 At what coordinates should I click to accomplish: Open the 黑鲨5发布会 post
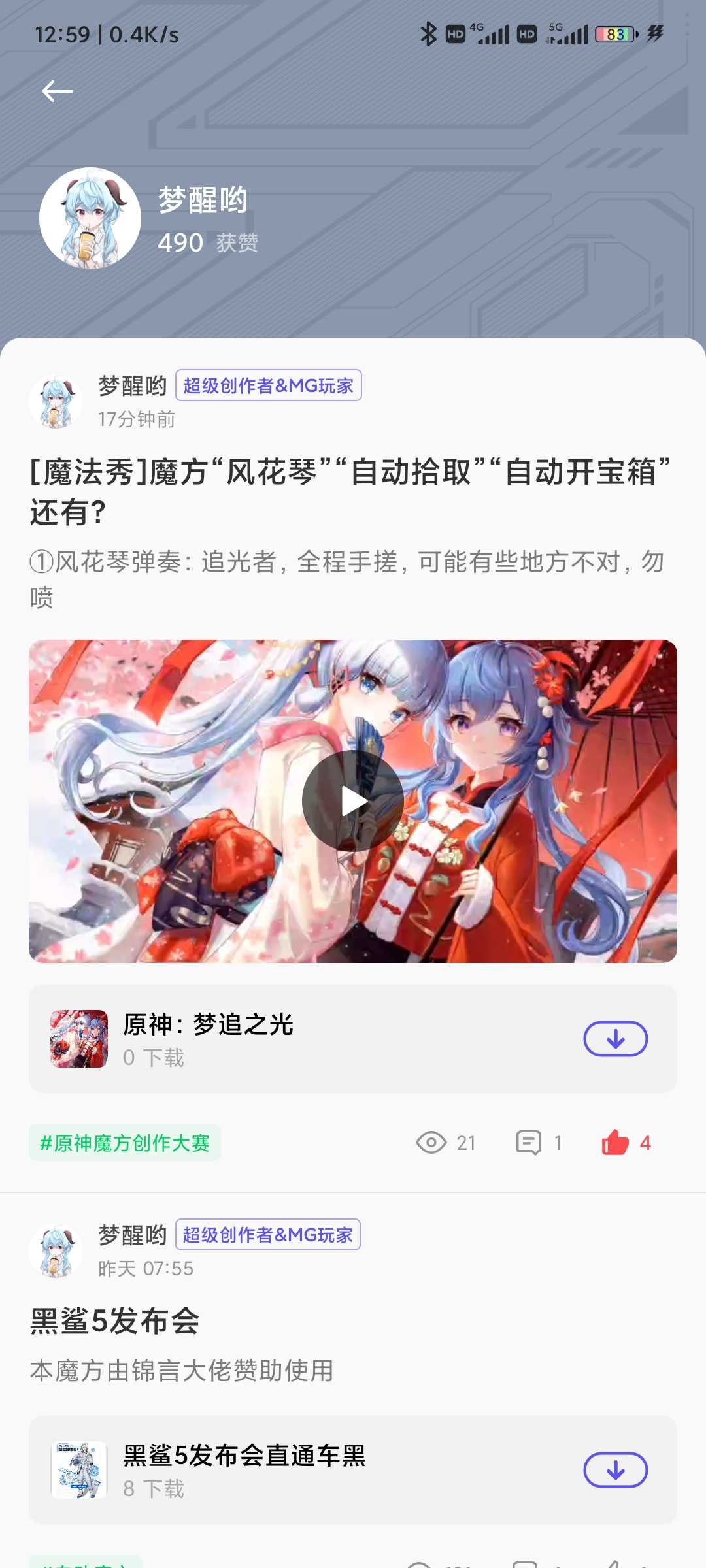point(114,1321)
